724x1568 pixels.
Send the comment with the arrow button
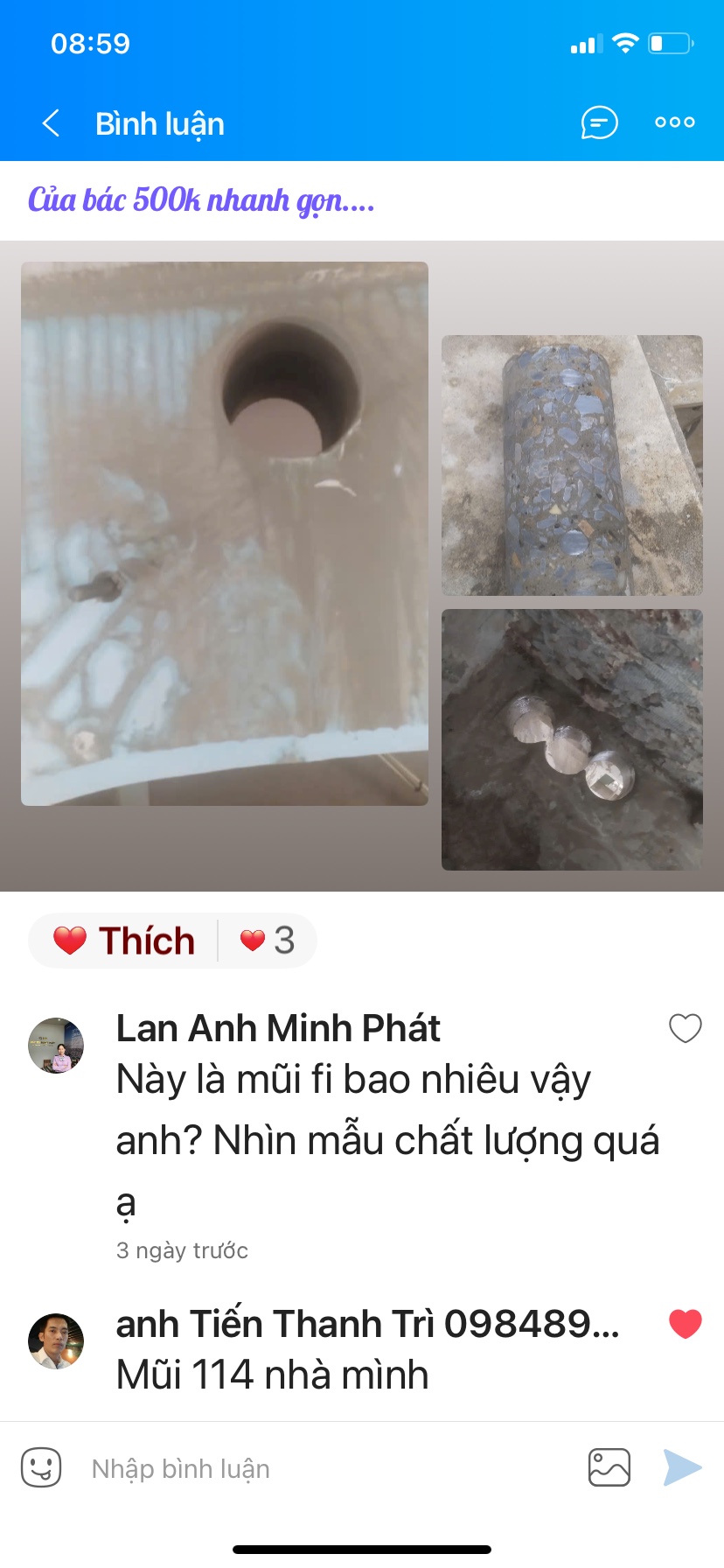pos(682,1467)
